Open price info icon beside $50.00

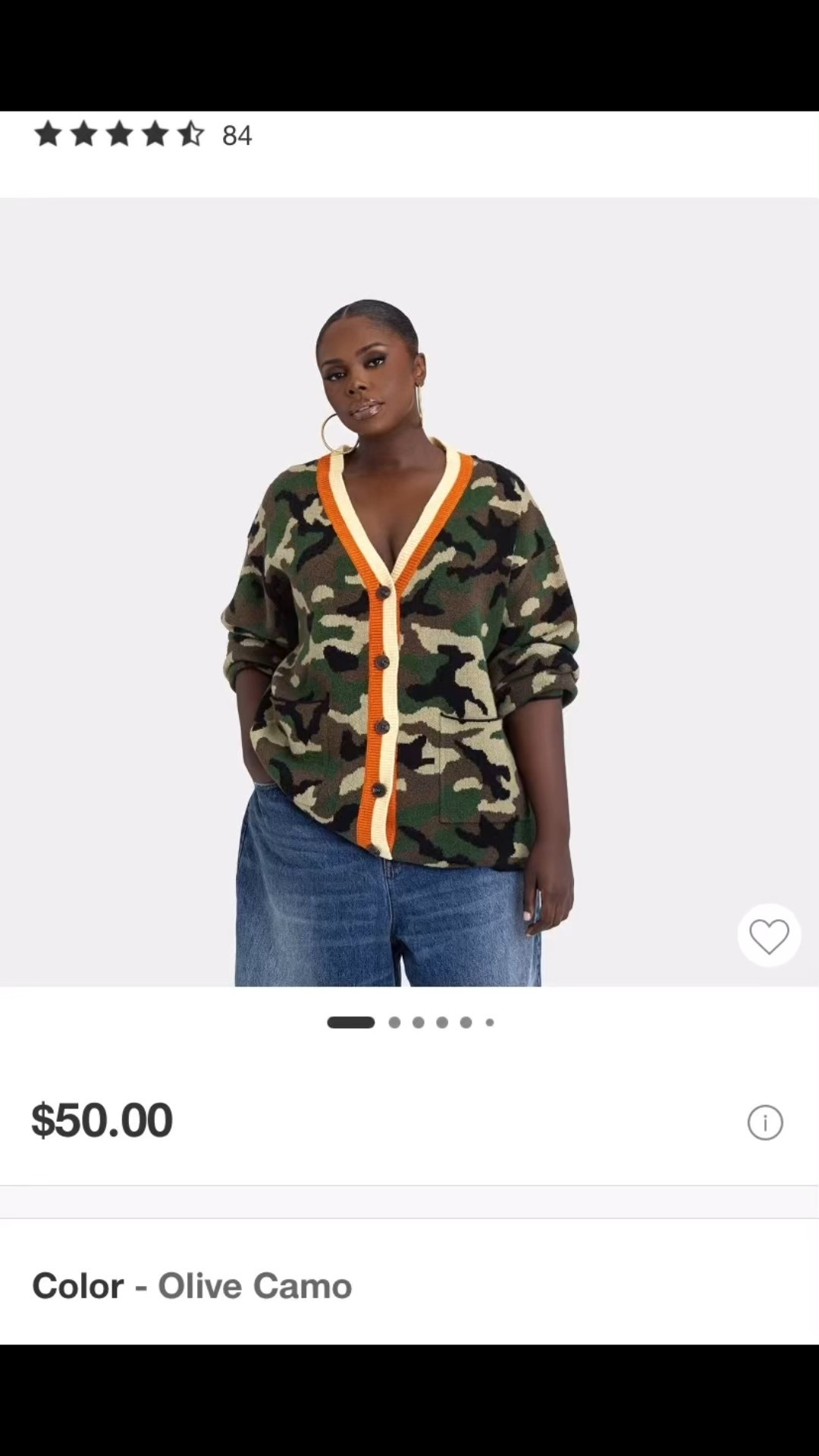click(764, 1122)
